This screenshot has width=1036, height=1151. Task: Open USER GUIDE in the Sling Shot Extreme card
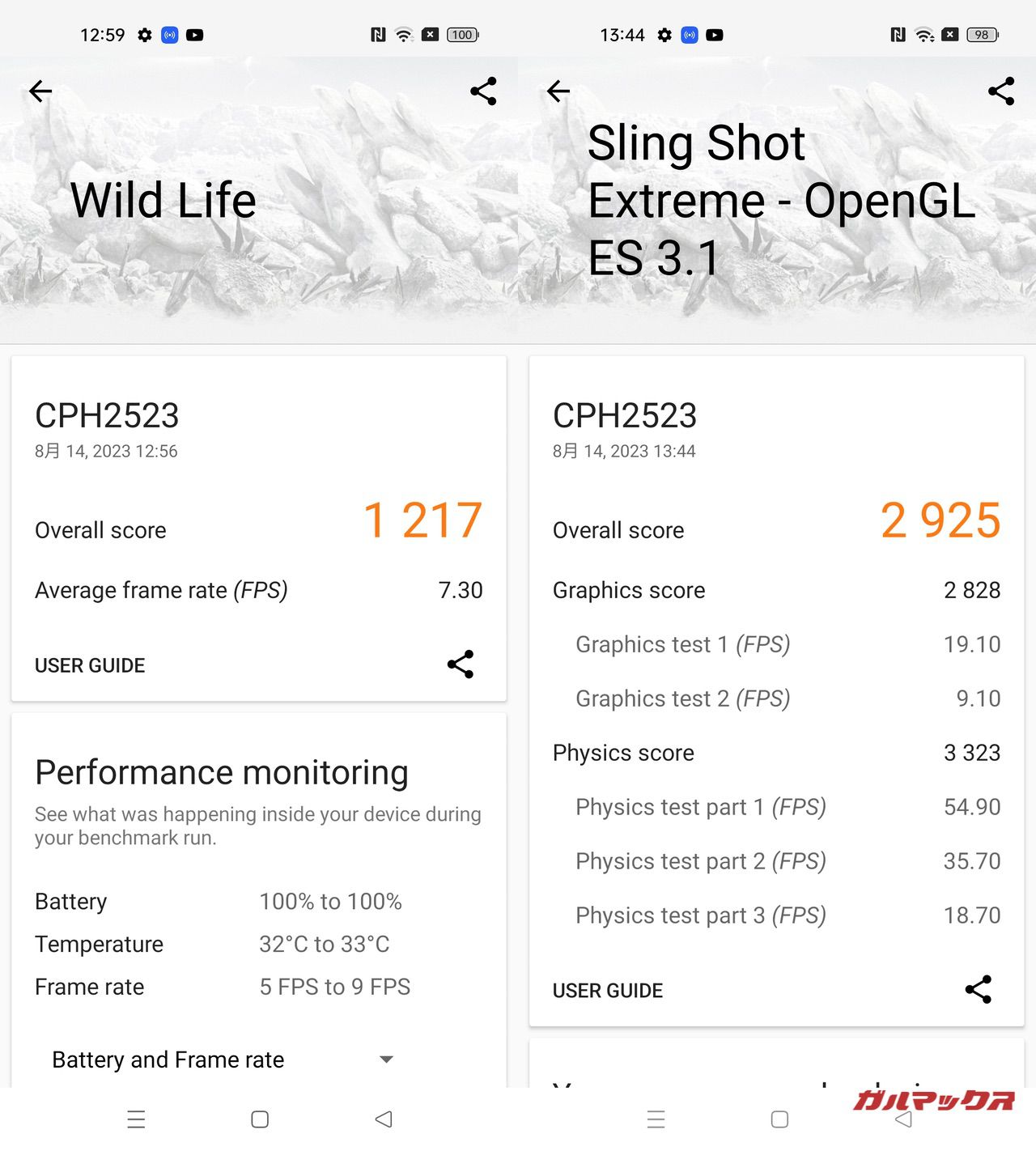608,990
